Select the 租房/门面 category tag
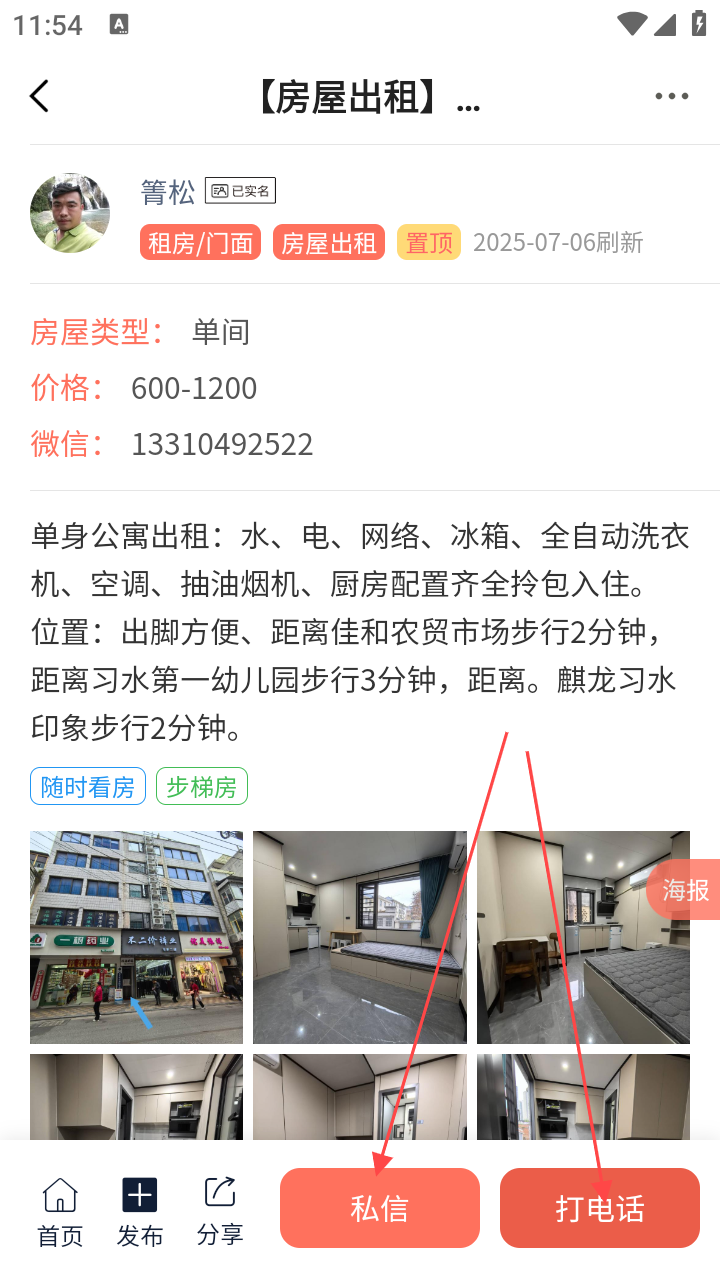 pyautogui.click(x=200, y=243)
